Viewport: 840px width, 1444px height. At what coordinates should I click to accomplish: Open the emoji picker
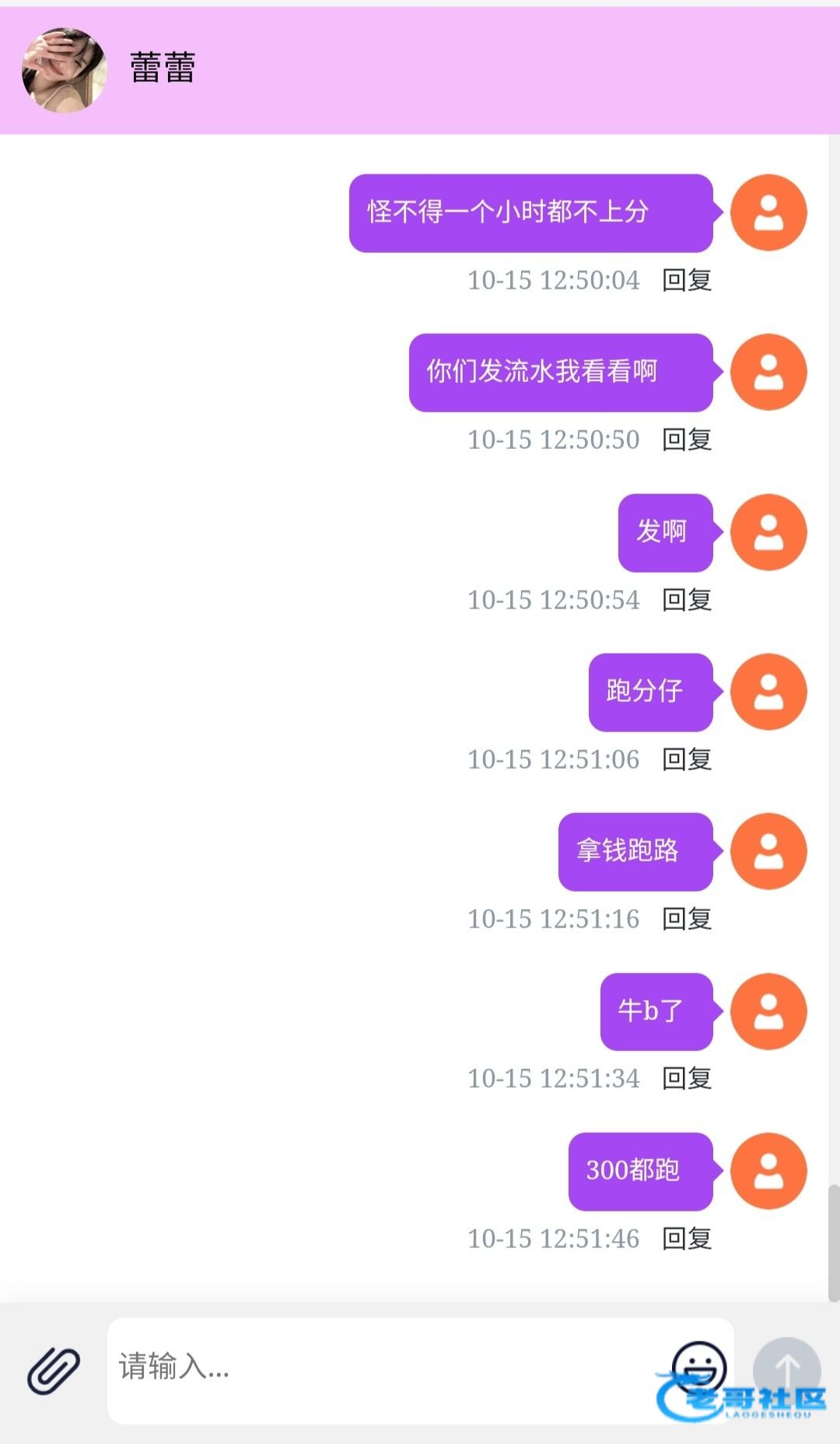coord(698,1365)
